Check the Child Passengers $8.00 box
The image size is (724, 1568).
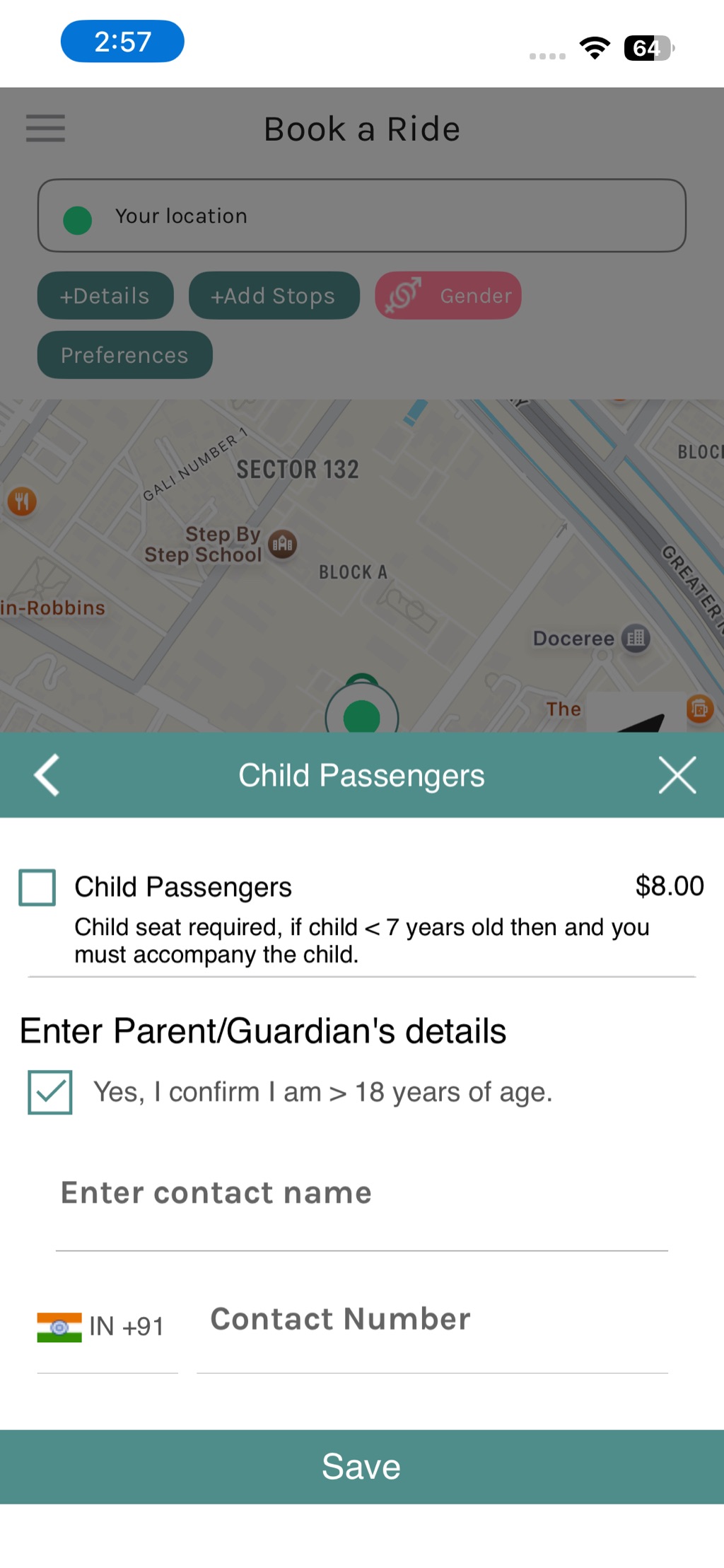pos(37,887)
